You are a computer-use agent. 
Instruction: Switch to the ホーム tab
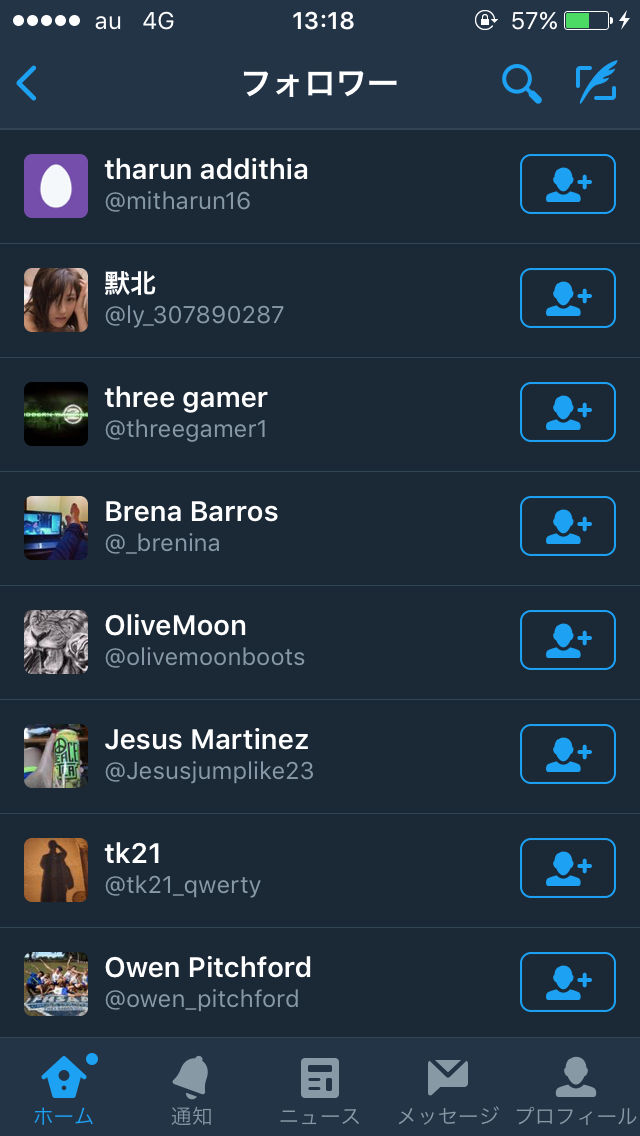(64, 1088)
